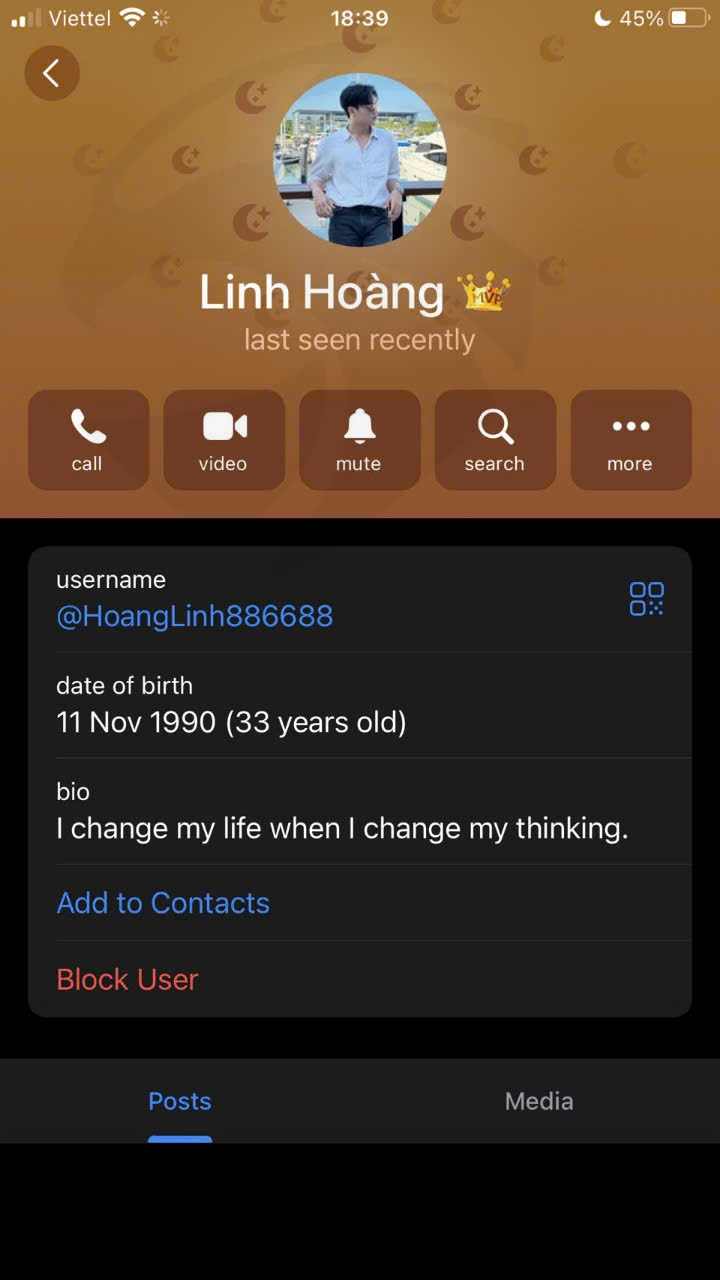This screenshot has width=720, height=1280.
Task: Switch to the Posts tab
Action: click(x=180, y=1101)
